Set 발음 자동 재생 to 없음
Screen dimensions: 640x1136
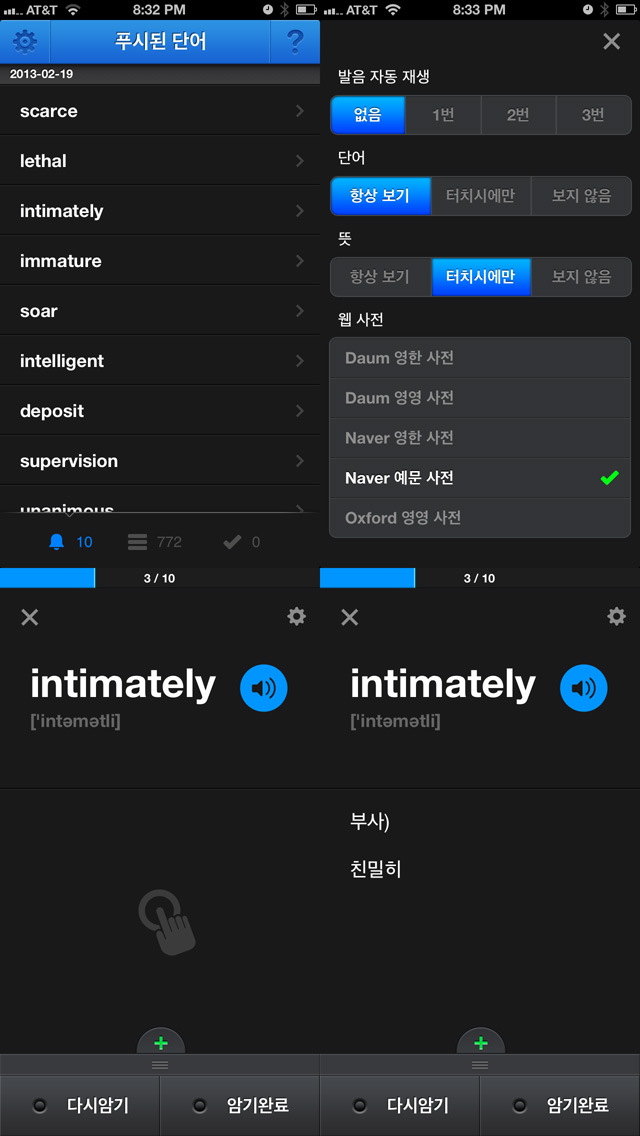click(368, 115)
